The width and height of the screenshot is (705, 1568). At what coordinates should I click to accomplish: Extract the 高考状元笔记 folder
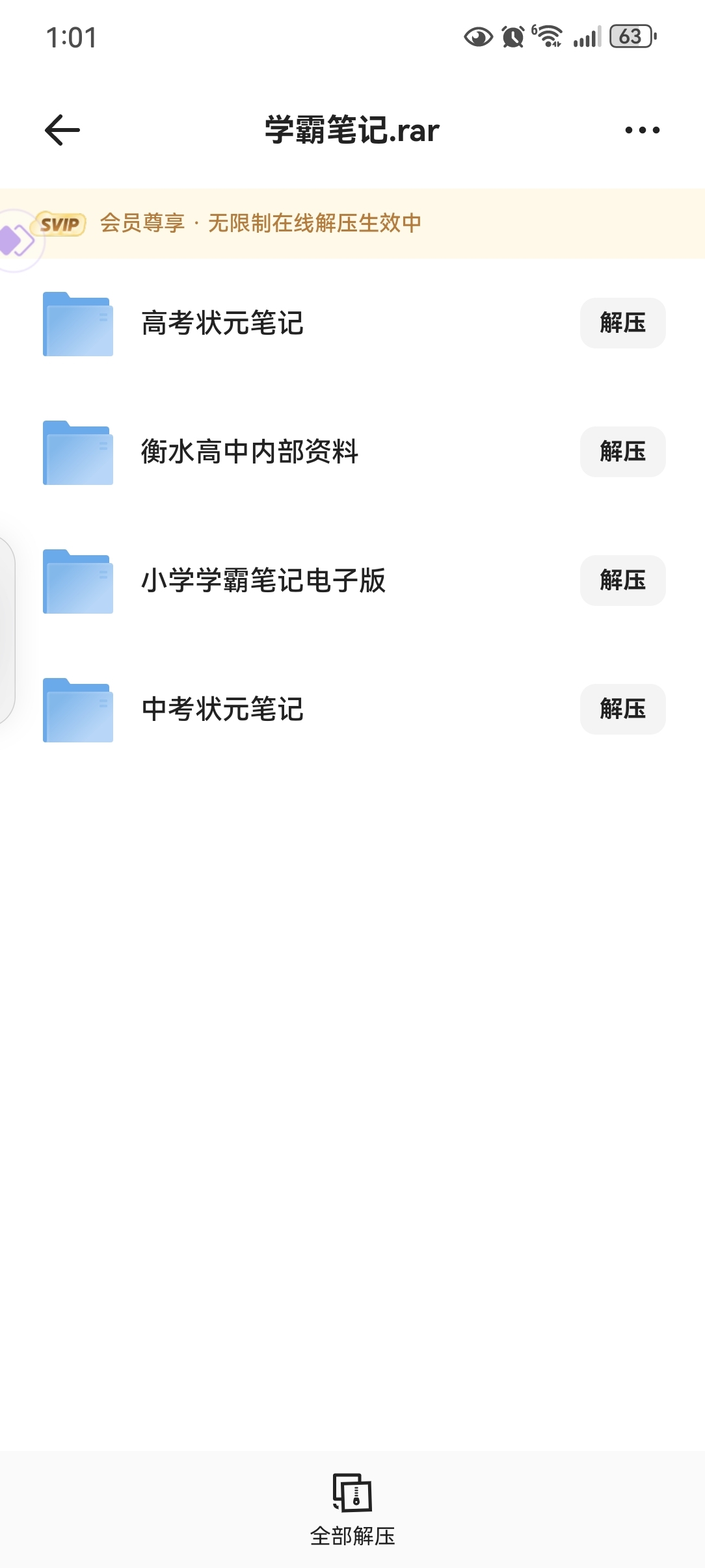[622, 323]
